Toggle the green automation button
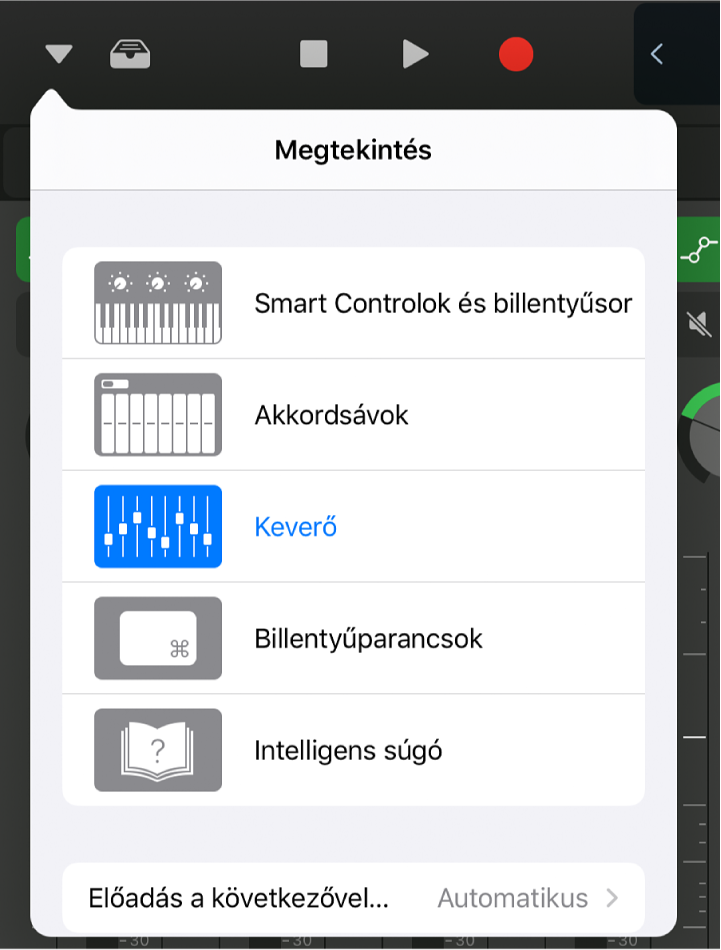This screenshot has height=950, width=721. pos(699,250)
